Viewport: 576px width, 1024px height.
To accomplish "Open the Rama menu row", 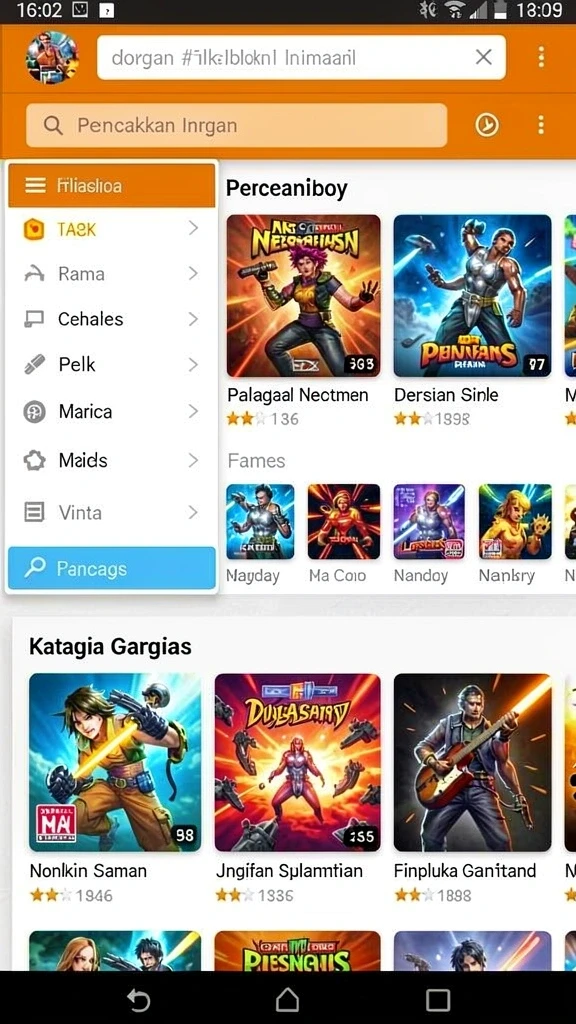I will click(112, 274).
